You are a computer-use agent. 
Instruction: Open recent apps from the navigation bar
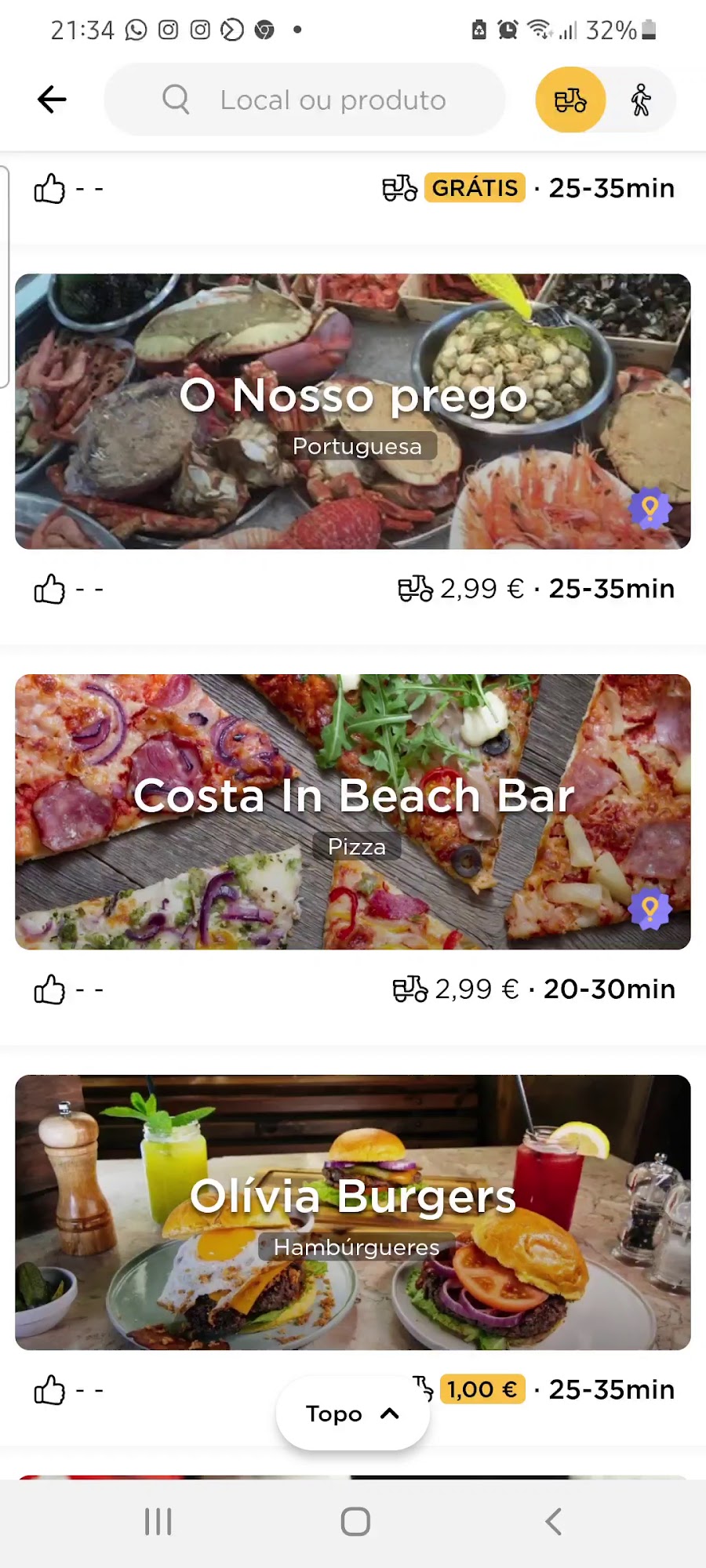[158, 1522]
